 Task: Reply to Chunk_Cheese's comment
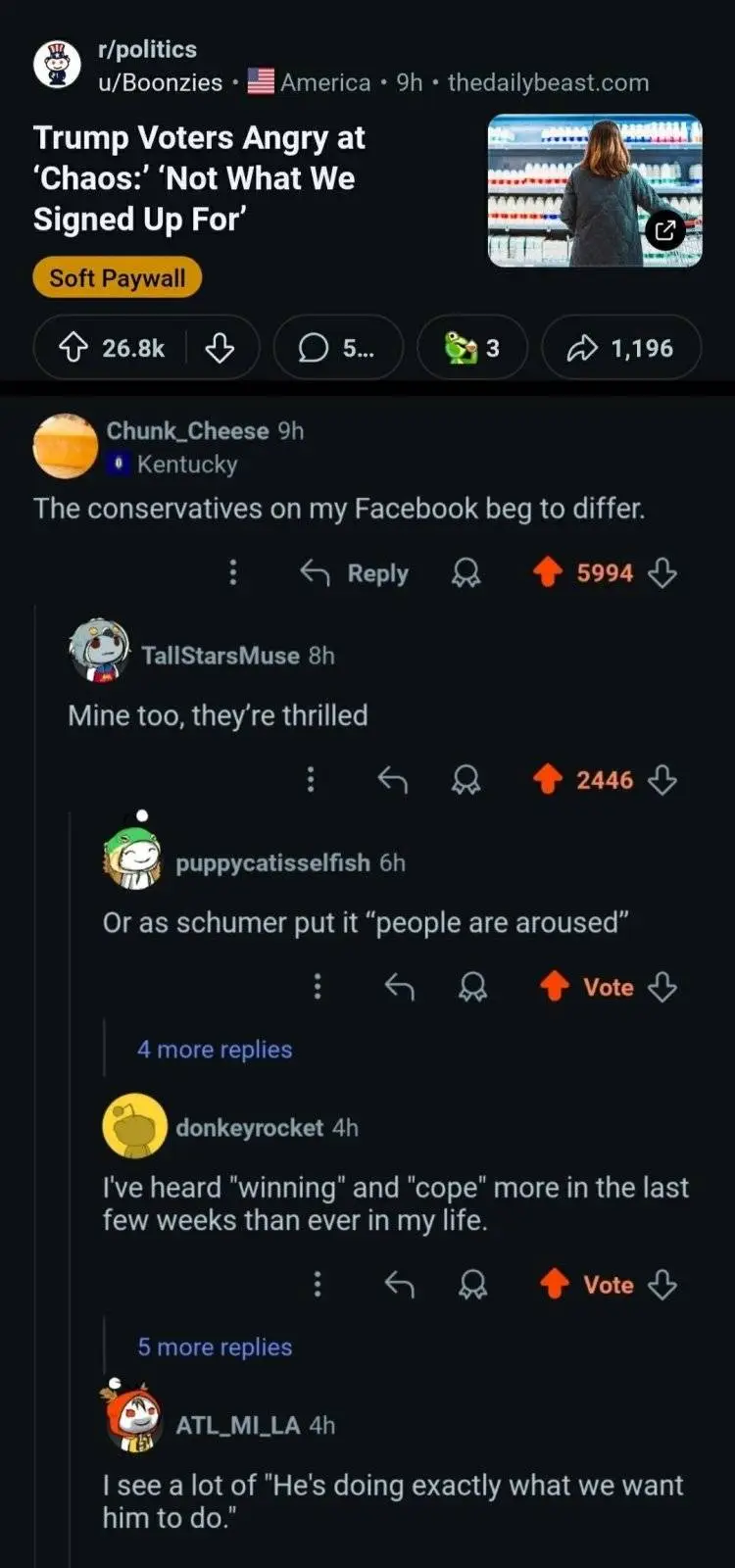click(x=354, y=572)
